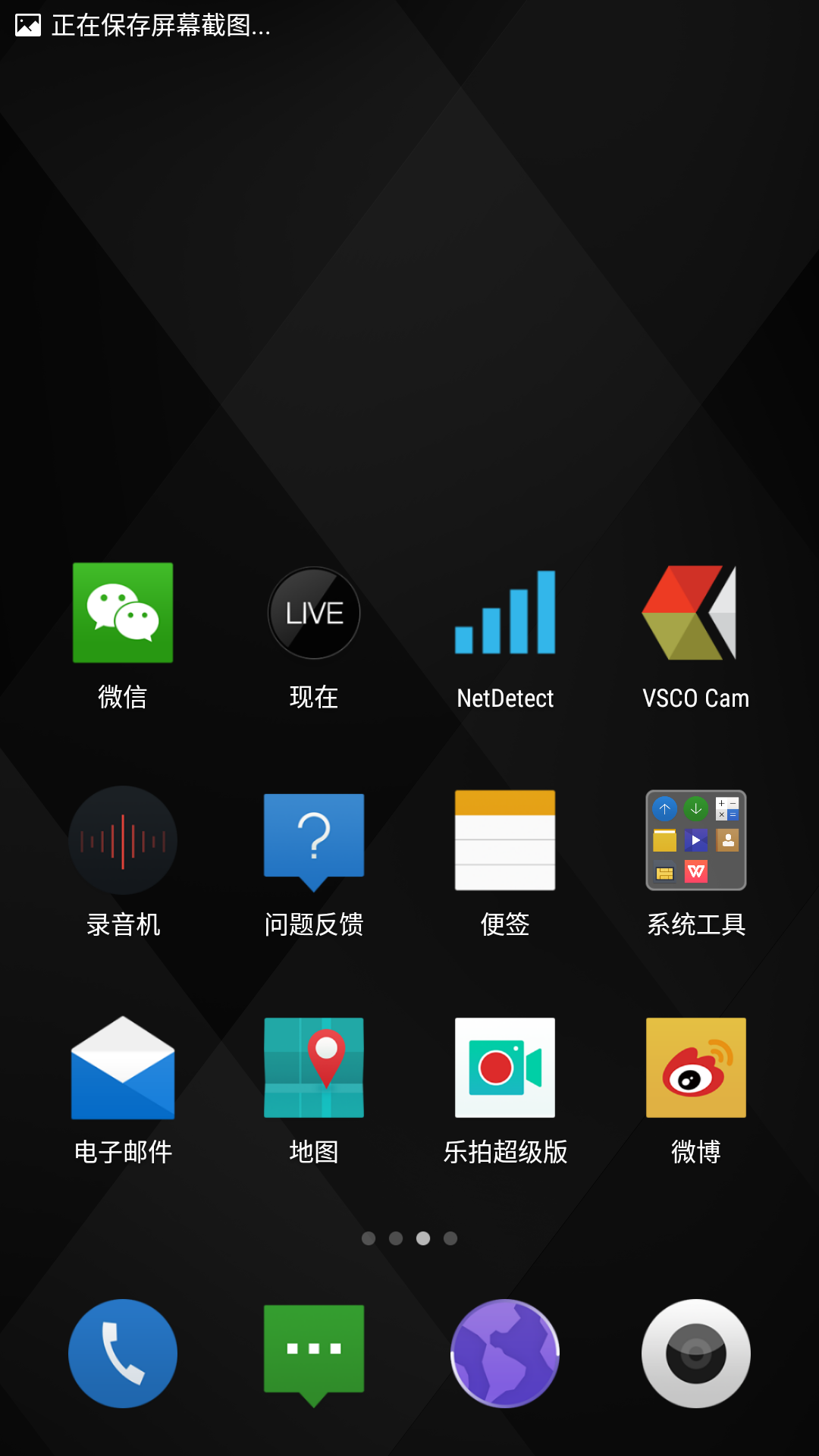The width and height of the screenshot is (819, 1456).
Task: Open the notes app 便签
Action: 505,840
